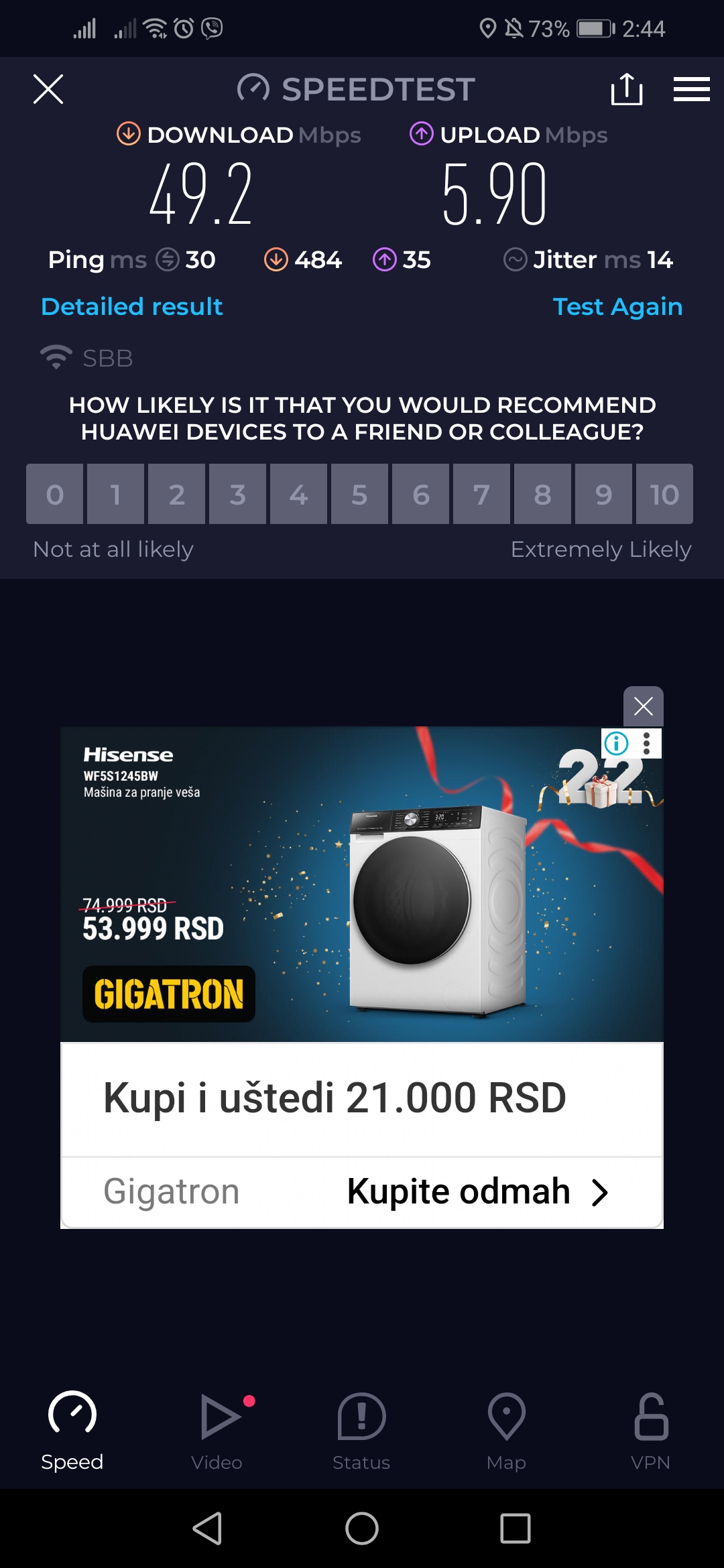Choose rating 8 for Huawei devices
Image resolution: width=724 pixels, height=1568 pixels.
(542, 495)
